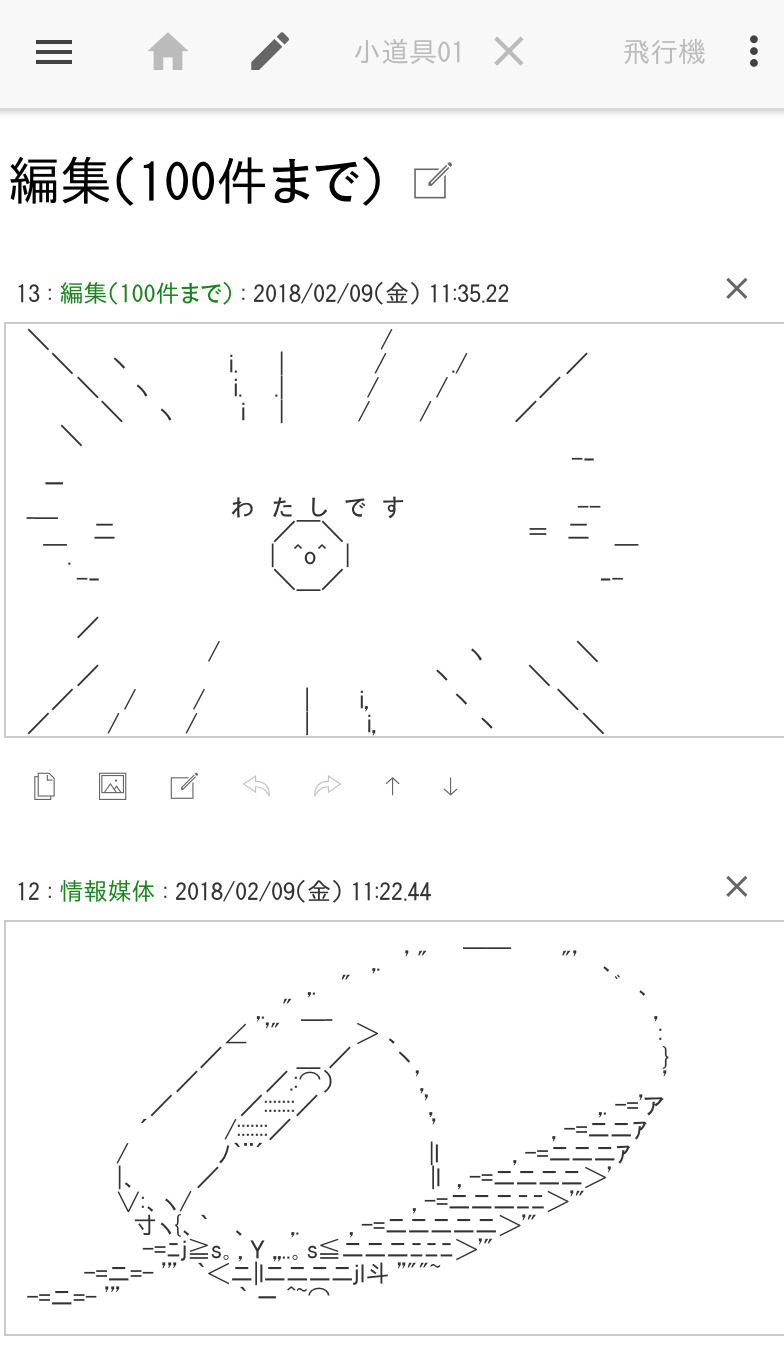
Task: Copy the わたしです ASCII art
Action: pos(44,787)
